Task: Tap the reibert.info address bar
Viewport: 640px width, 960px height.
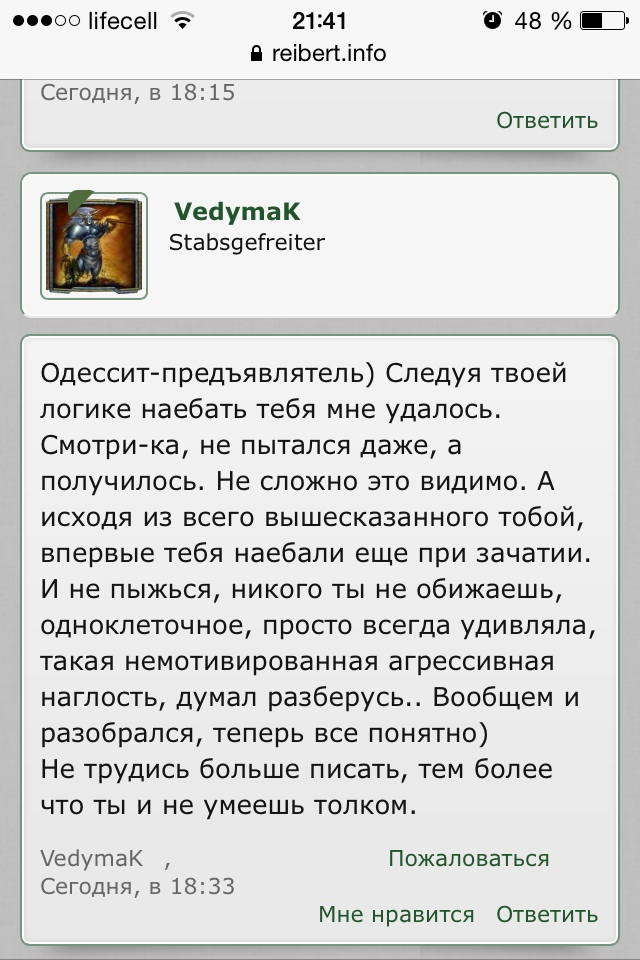Action: tap(319, 53)
